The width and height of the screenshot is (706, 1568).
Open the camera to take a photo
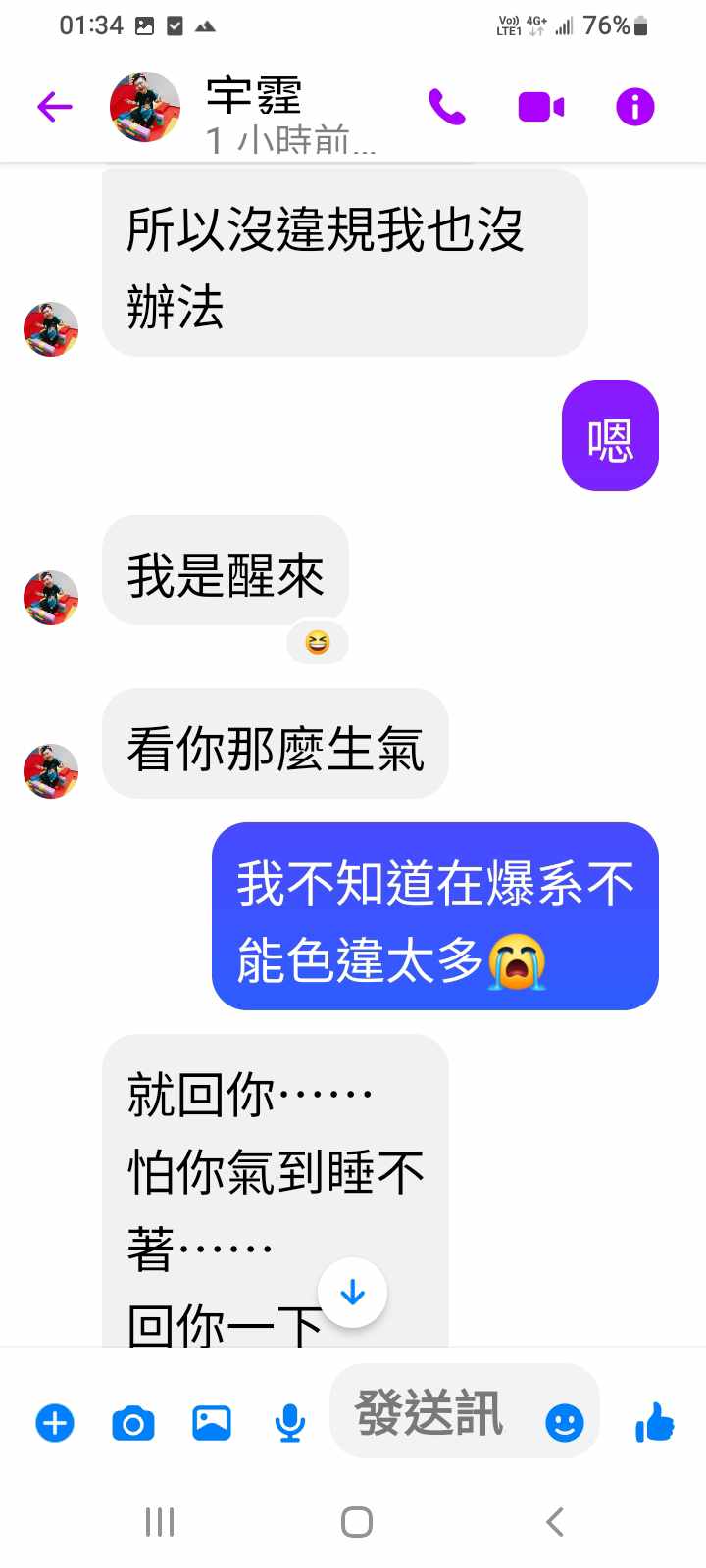pyautogui.click(x=133, y=1422)
